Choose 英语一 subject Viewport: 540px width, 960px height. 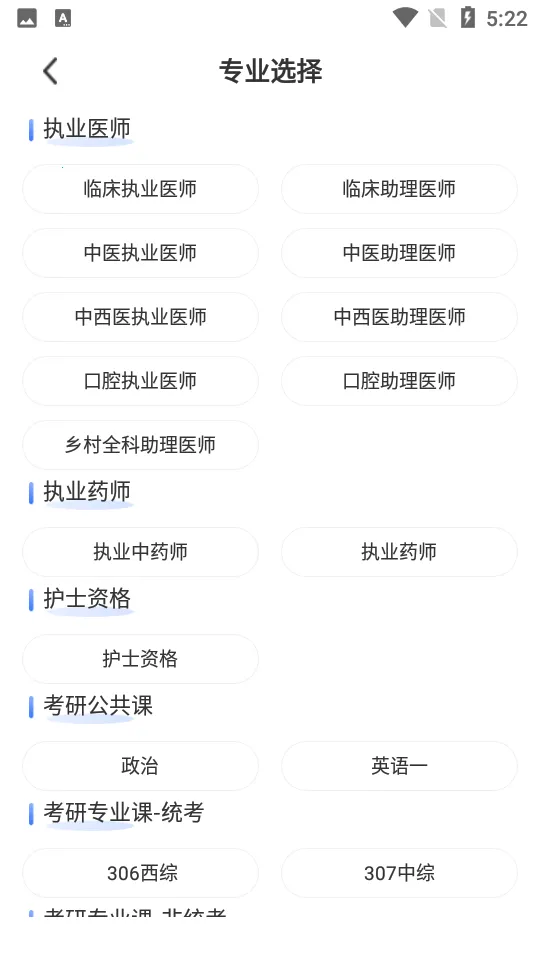(x=399, y=766)
